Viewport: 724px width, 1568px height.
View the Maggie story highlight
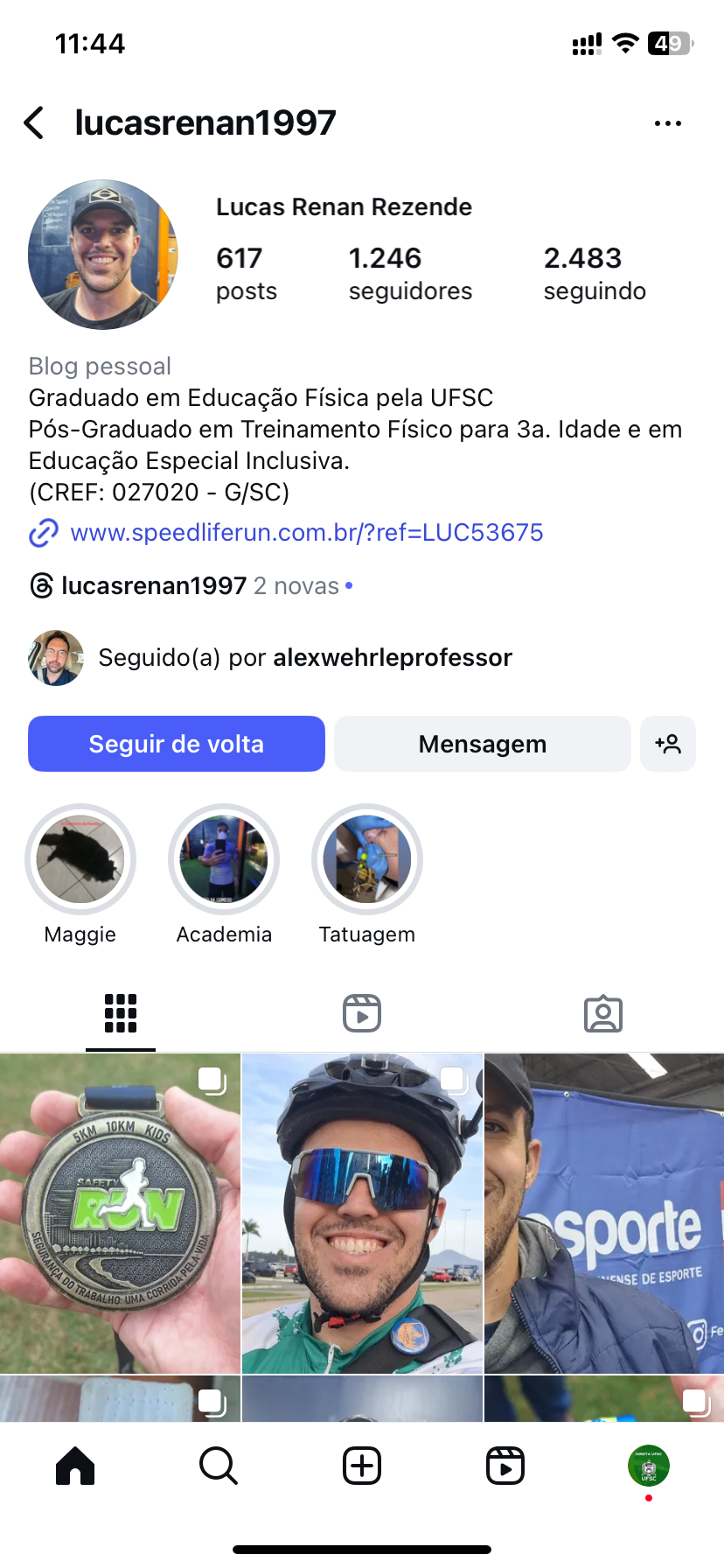tap(80, 860)
